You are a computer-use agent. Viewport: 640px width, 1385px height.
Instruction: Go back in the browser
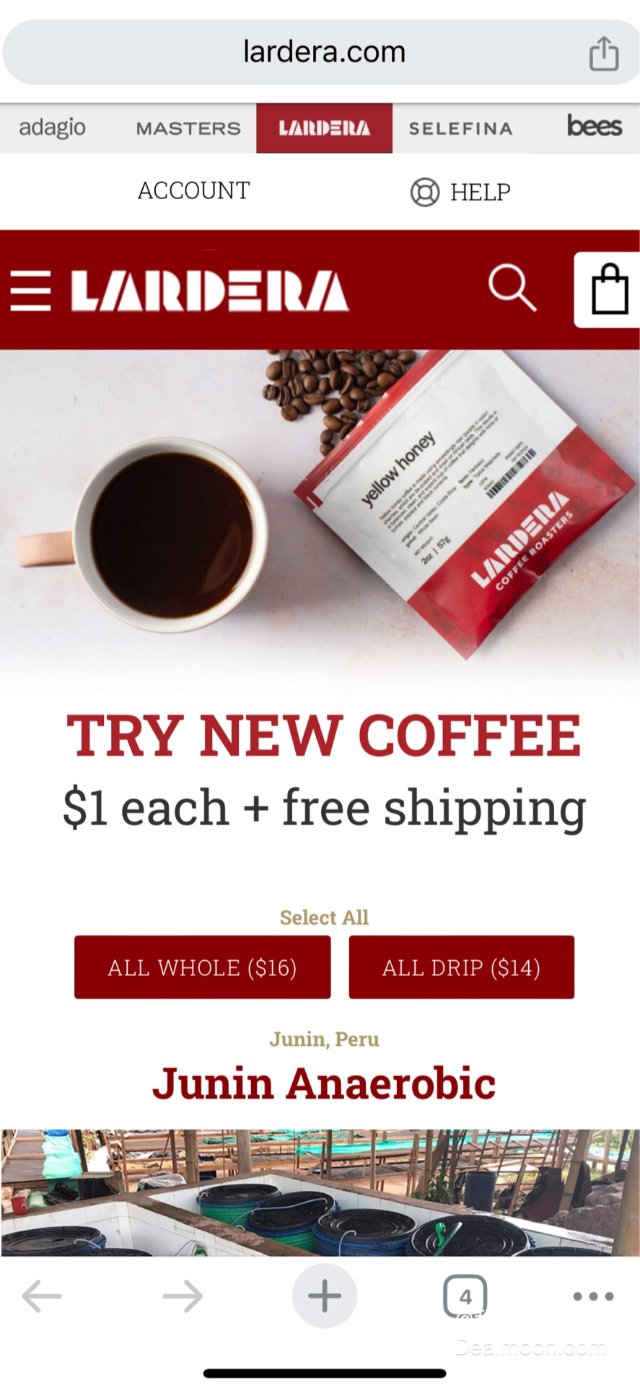[42, 1297]
